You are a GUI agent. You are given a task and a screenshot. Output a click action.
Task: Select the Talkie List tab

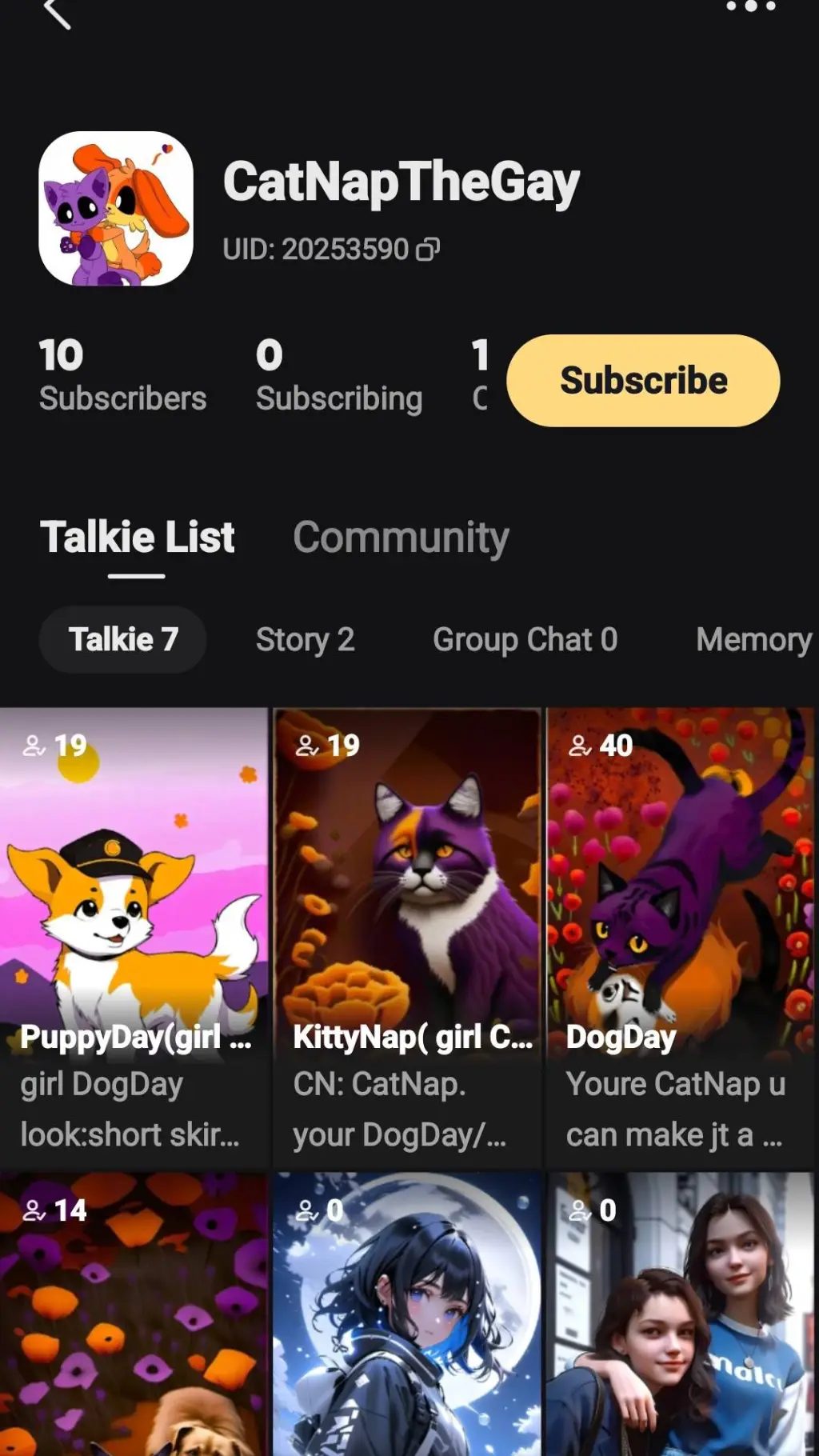[138, 537]
